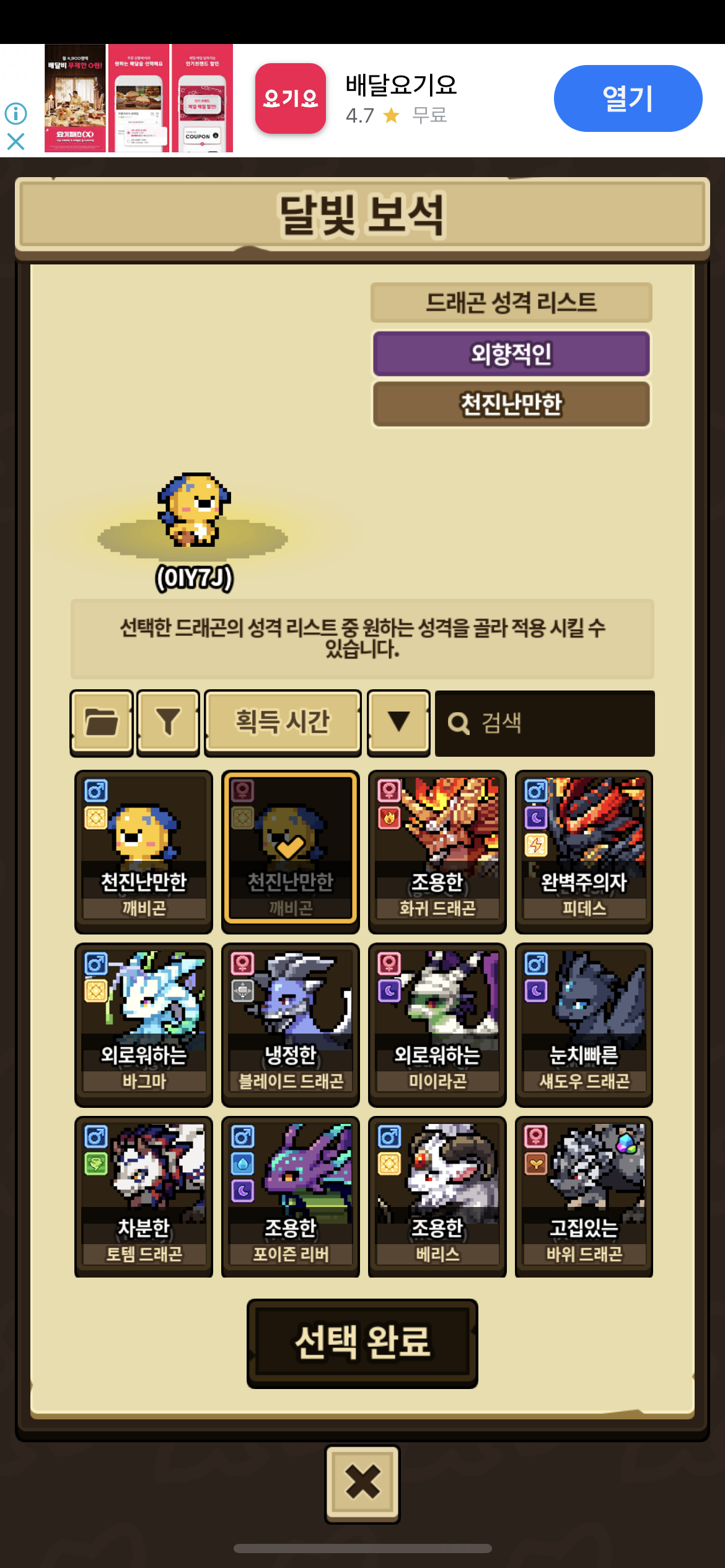725x1568 pixels.
Task: Open the filter funnel button
Action: tap(168, 722)
